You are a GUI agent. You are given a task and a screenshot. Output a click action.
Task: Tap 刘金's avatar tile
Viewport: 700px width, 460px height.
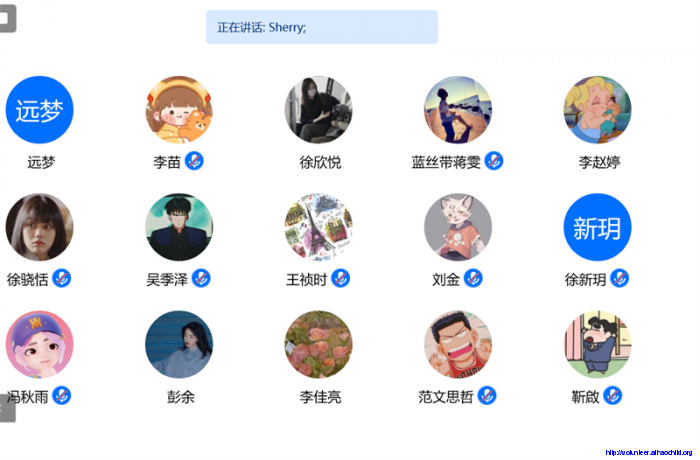point(458,227)
